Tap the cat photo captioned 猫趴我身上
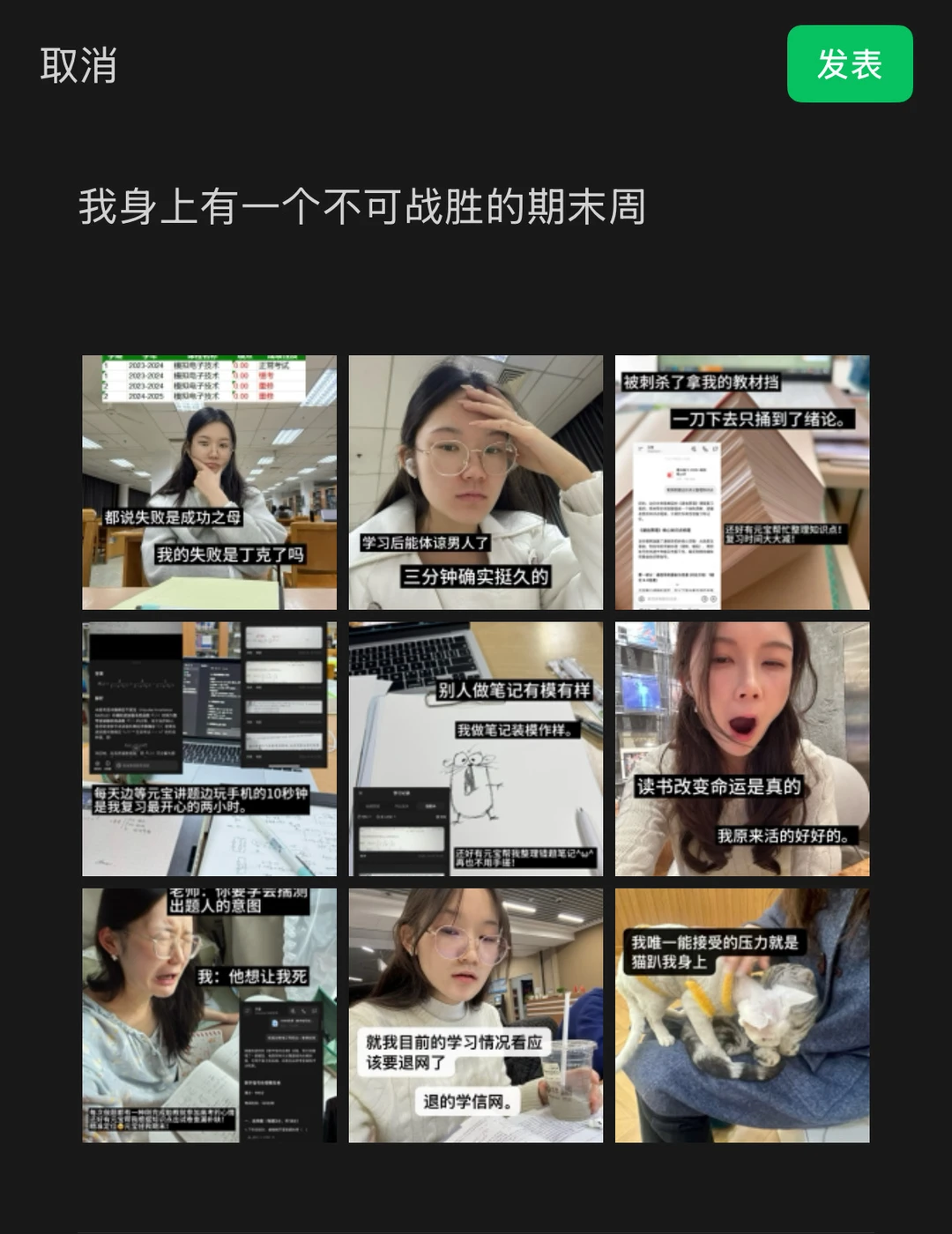Viewport: 952px width, 1234px height. click(x=740, y=1014)
